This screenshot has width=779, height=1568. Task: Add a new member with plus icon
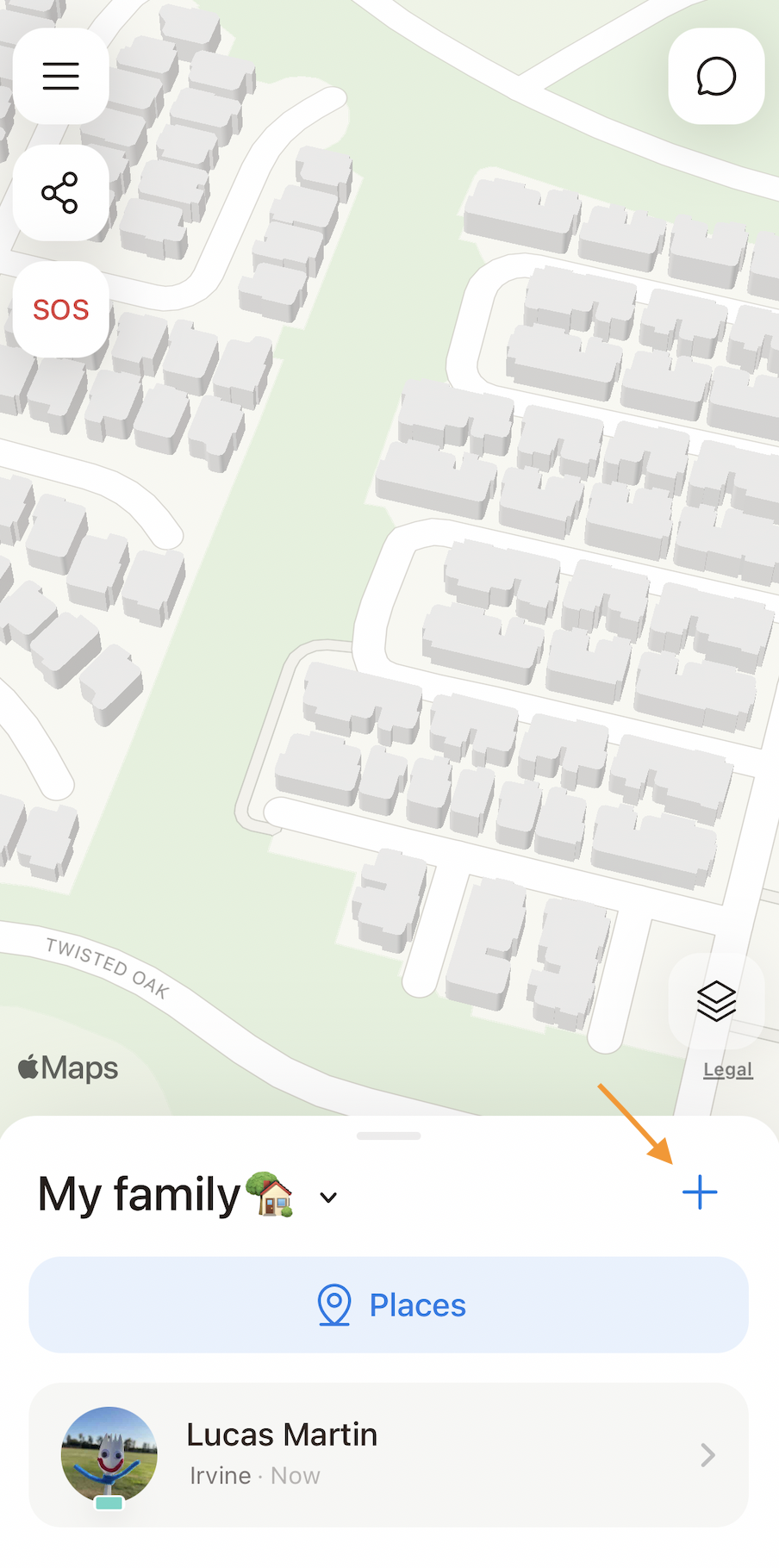click(x=700, y=1192)
